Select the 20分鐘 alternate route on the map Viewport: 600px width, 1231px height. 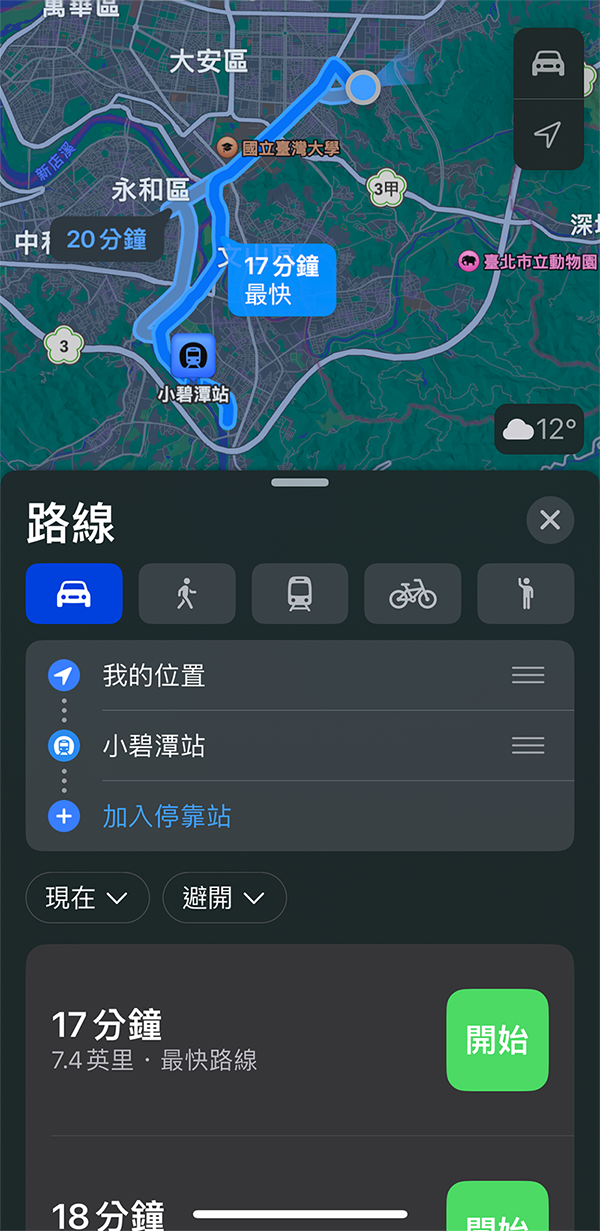107,239
